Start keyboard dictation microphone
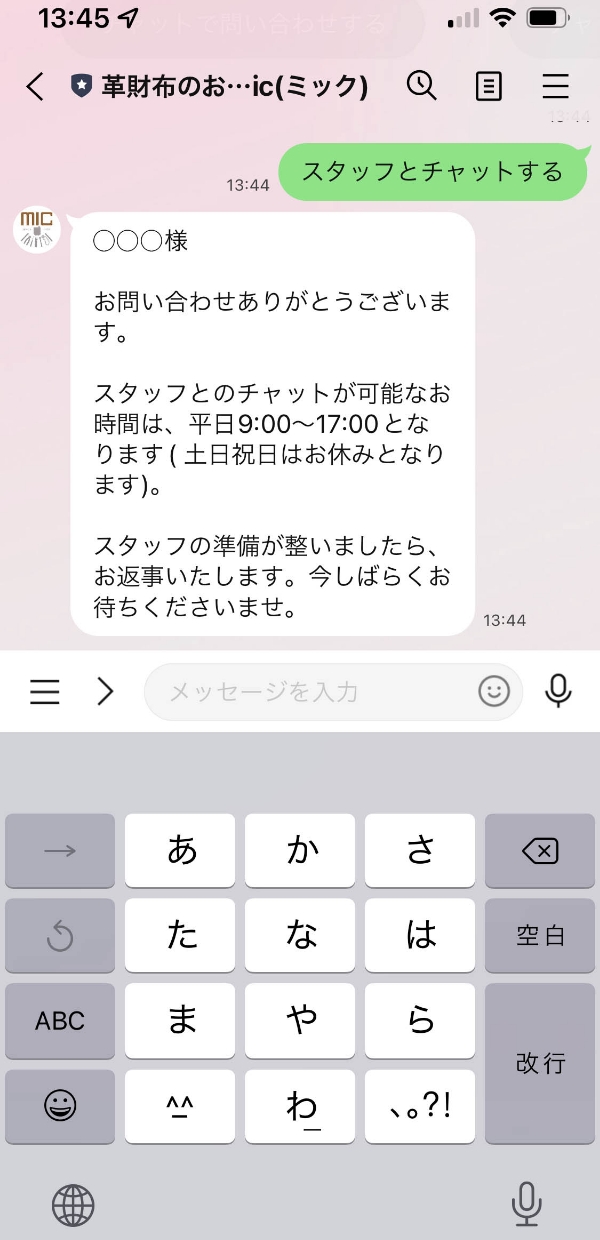 [x=526, y=1205]
